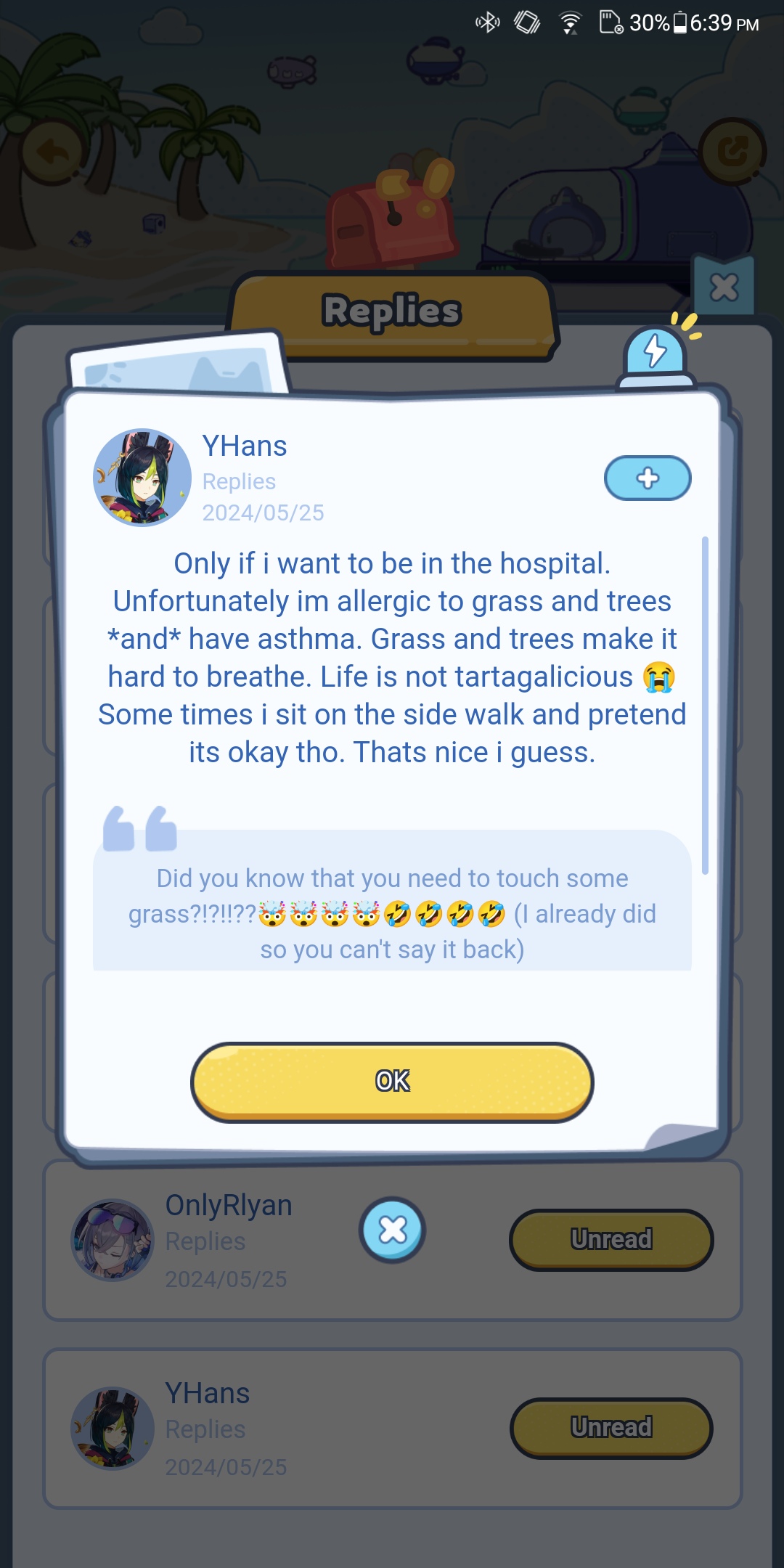Add YHans with the blue plus button
Screen dimensions: 784x1568
pos(648,478)
